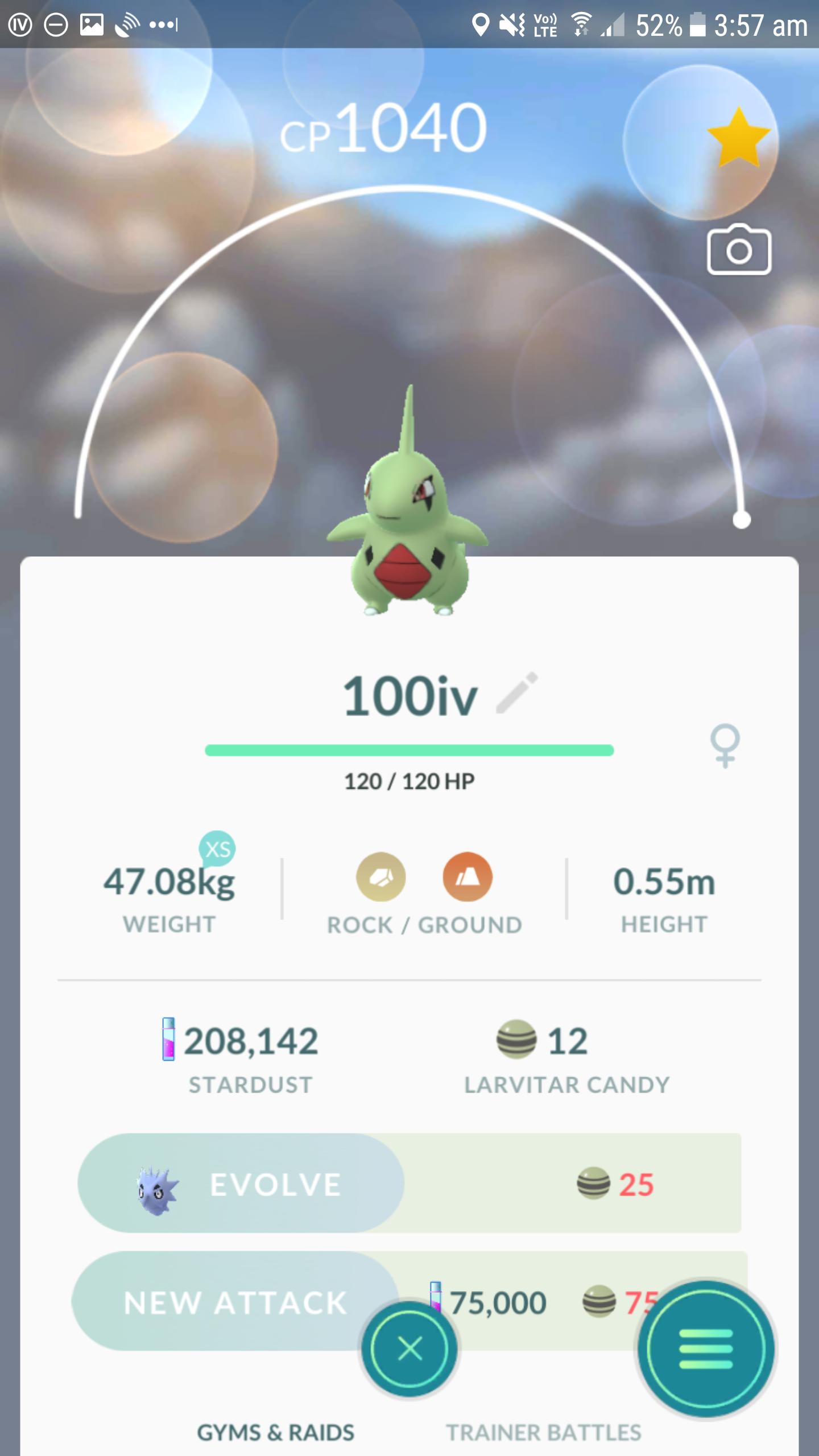819x1456 pixels.
Task: Select the Gyms & Raids tab
Action: coord(275,1433)
